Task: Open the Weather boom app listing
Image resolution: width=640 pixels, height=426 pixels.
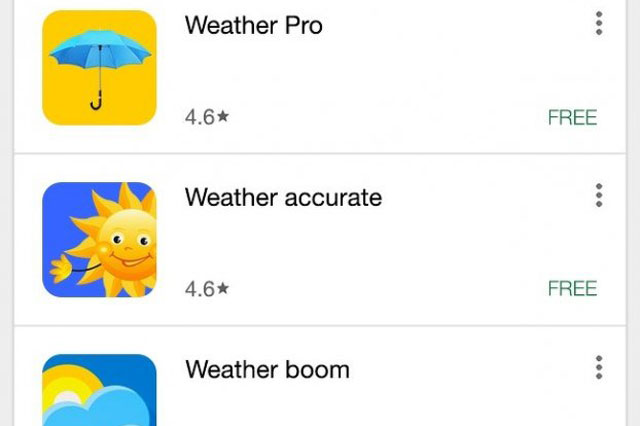Action: [x=267, y=369]
